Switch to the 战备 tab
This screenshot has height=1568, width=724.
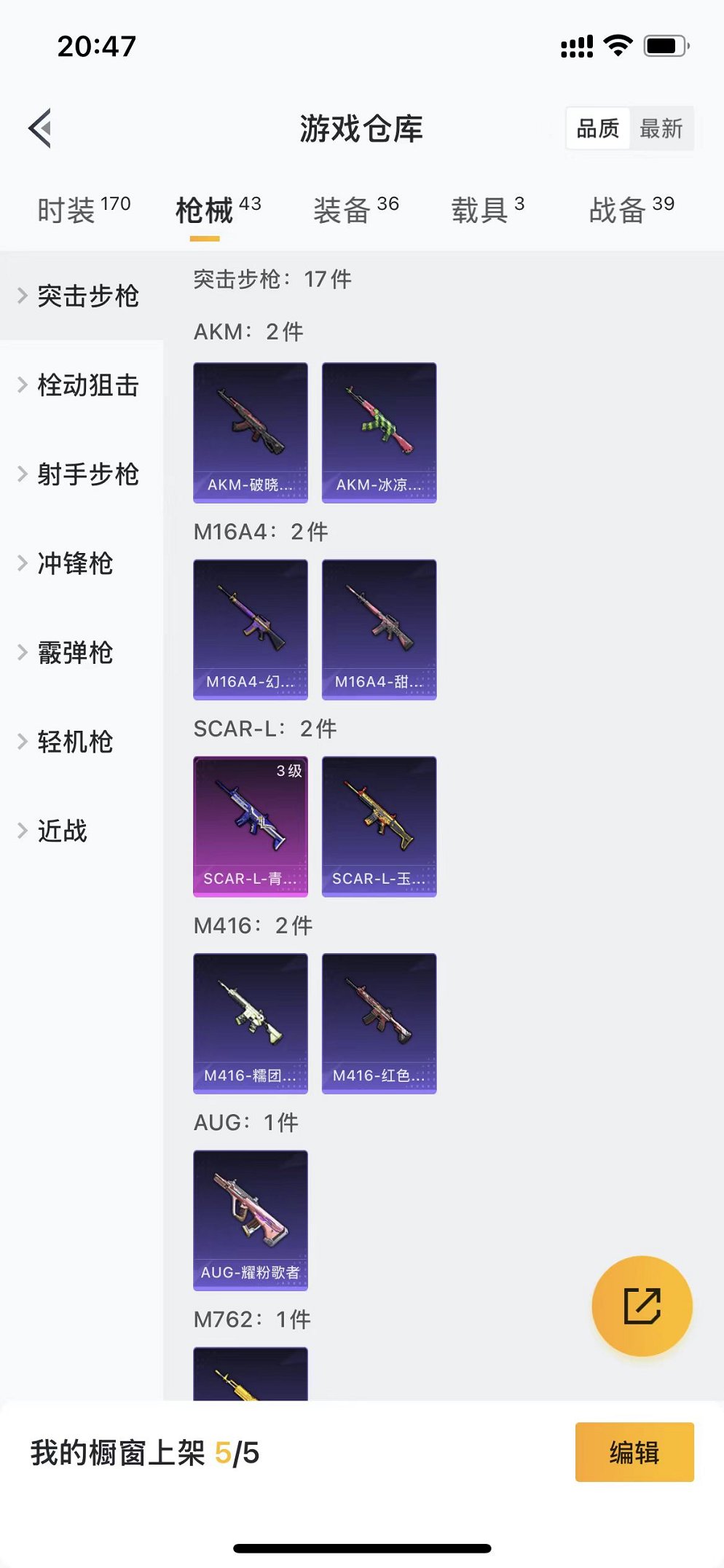click(x=631, y=210)
